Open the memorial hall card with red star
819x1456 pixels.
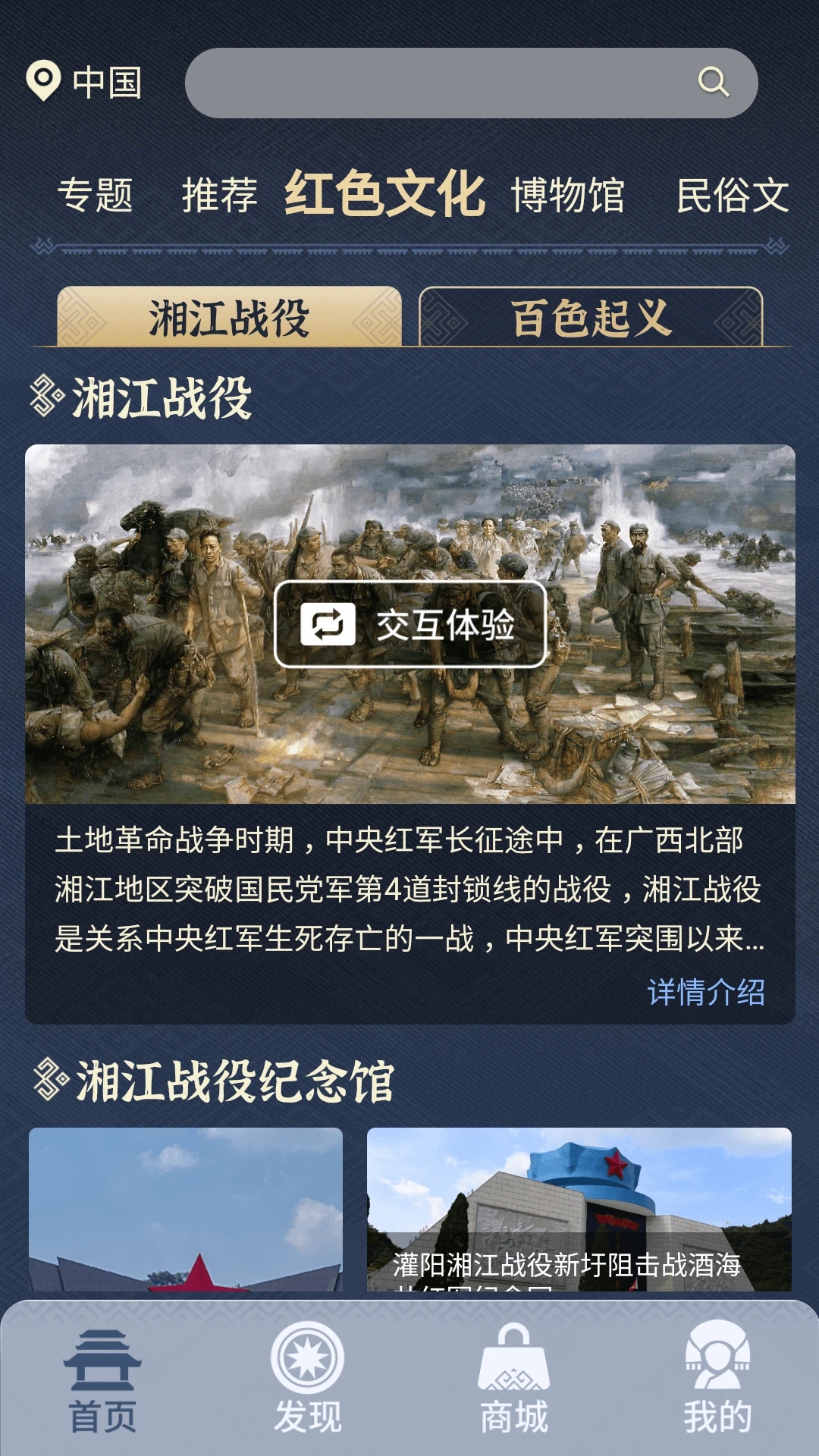[186, 1209]
